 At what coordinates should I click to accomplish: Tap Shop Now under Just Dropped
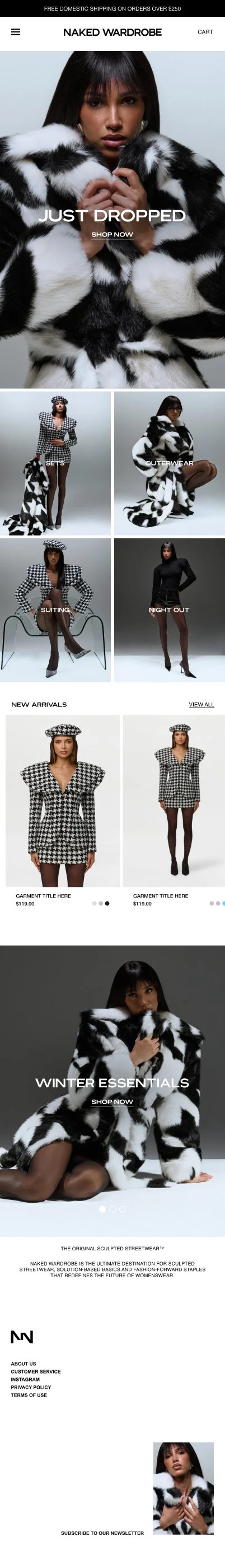pos(112,234)
